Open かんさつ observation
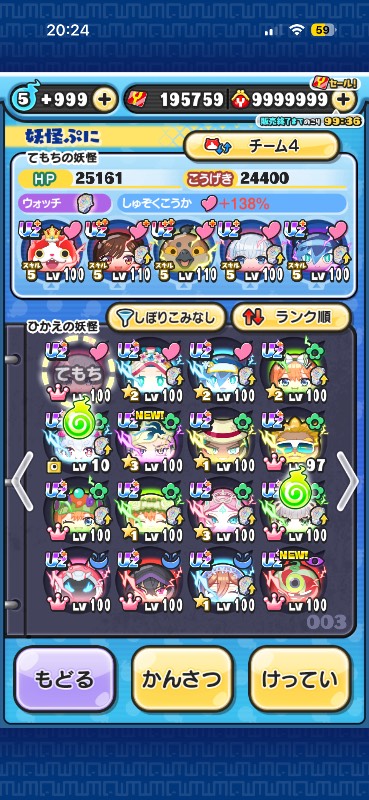 pyautogui.click(x=183, y=679)
